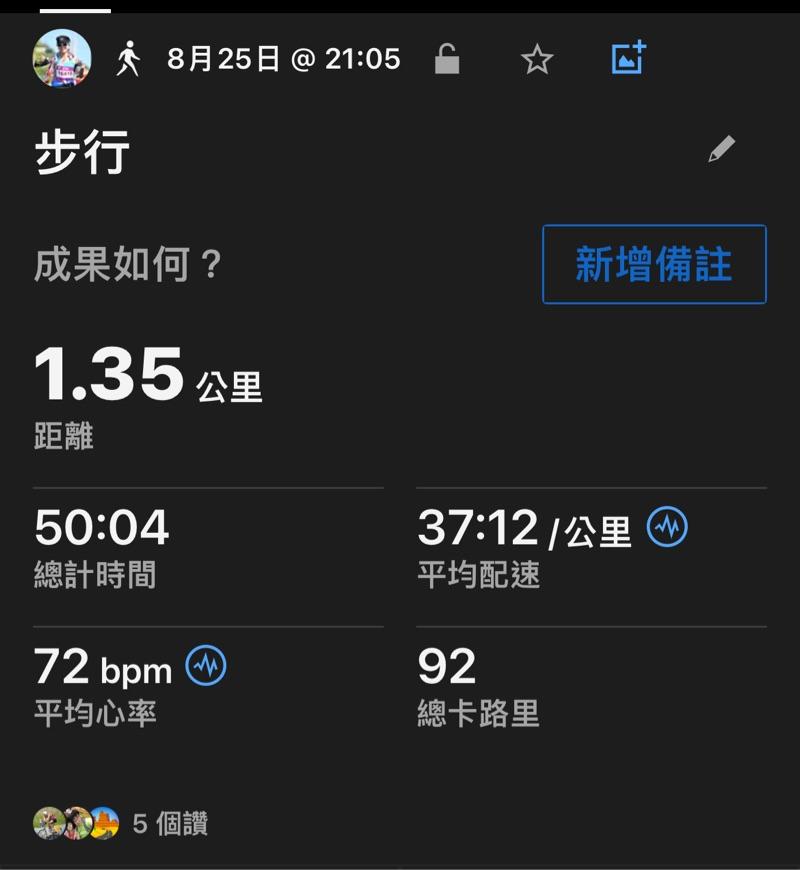This screenshot has height=870, width=800.
Task: Mark this activity as favorite with star
Action: click(537, 60)
